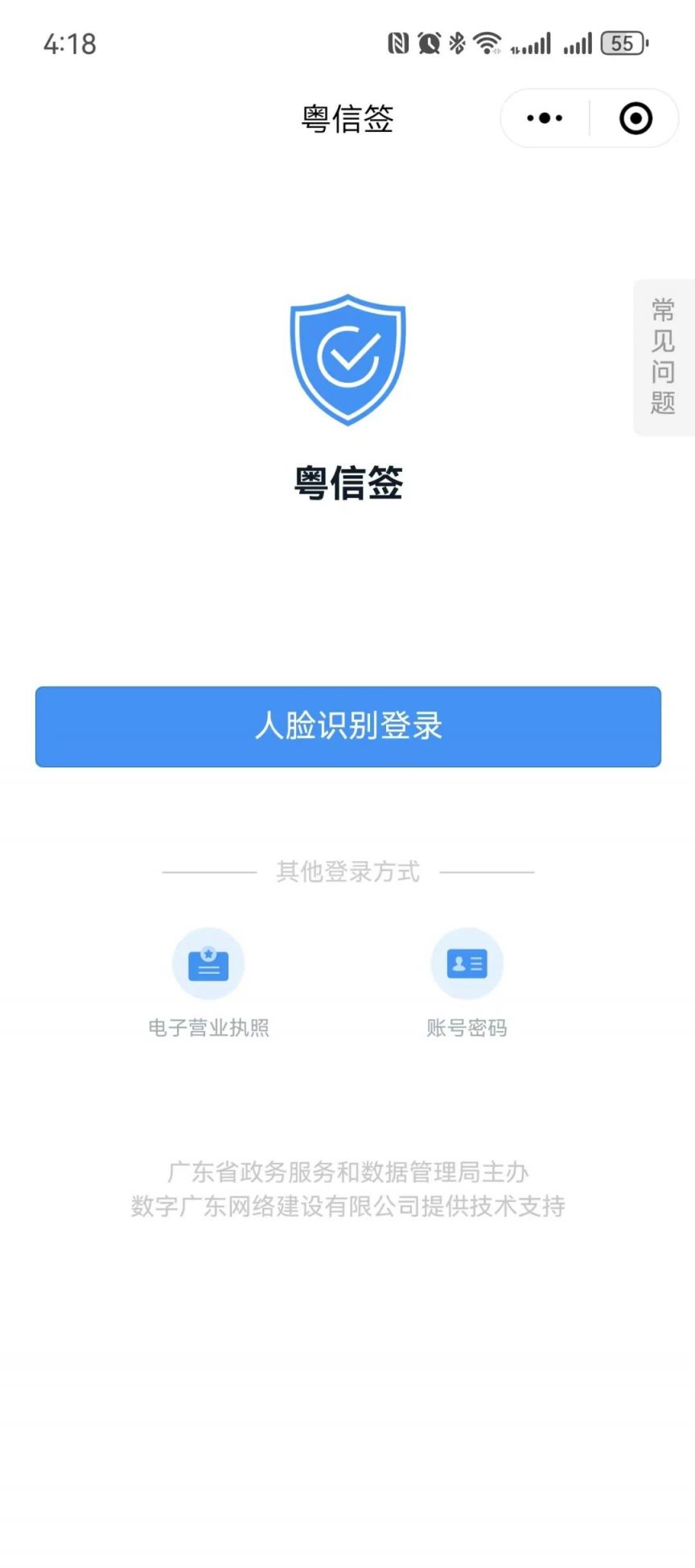This screenshot has width=695, height=1568.
Task: Tap the 人脸识别登录 button
Action: coord(347,726)
